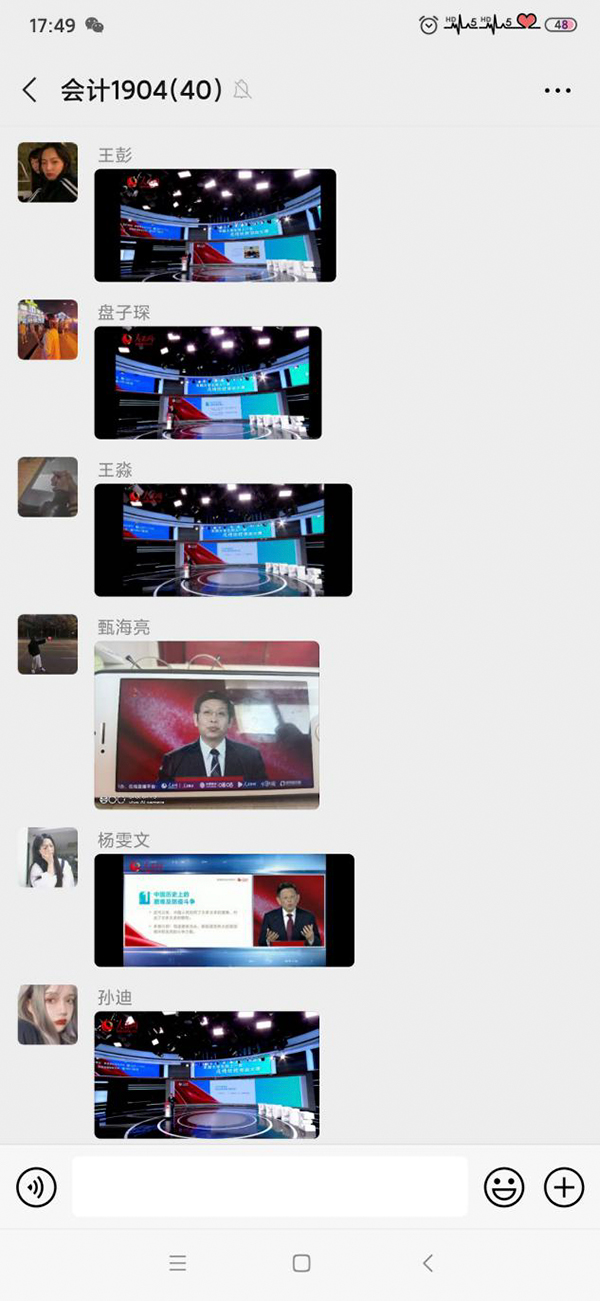Open the plus attachments menu
600x1301 pixels.
564,1187
